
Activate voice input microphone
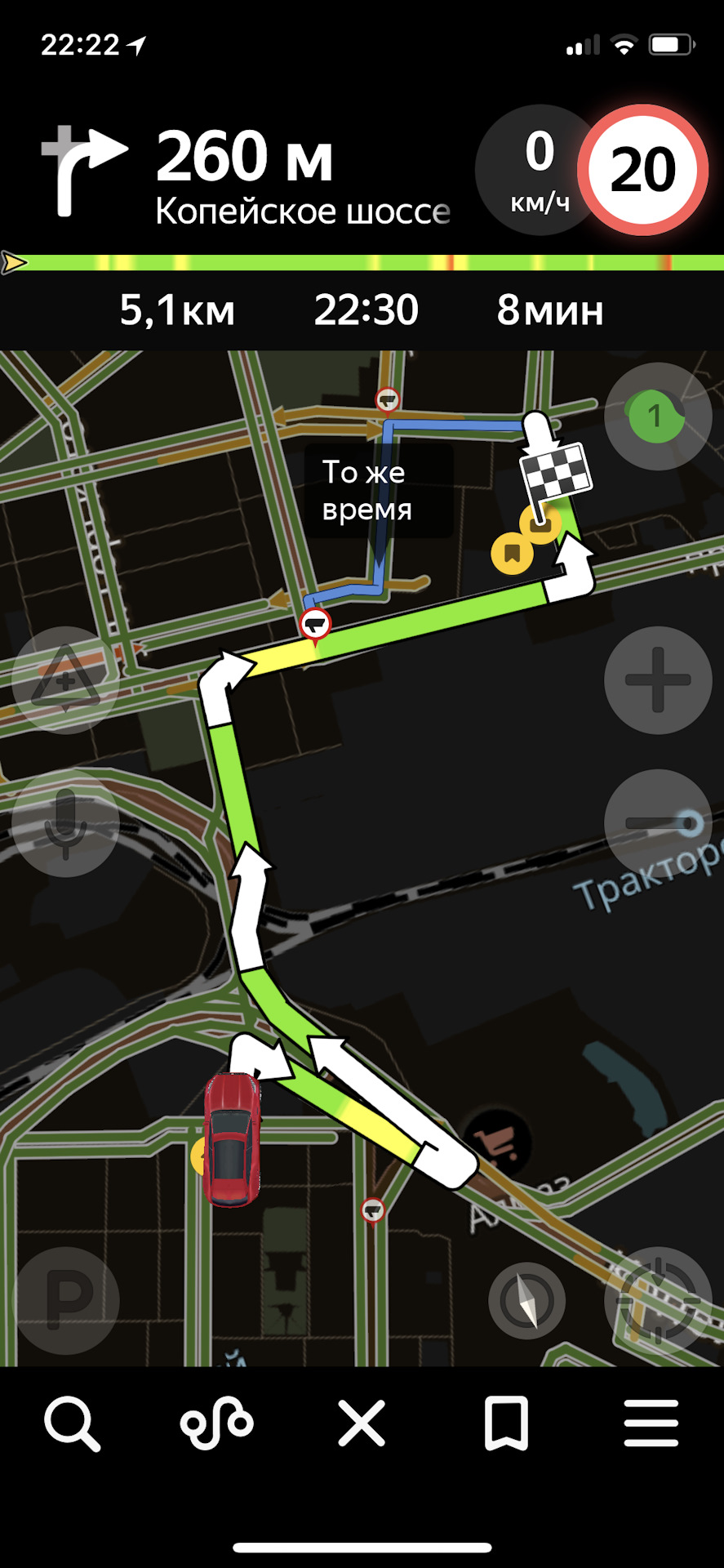[x=65, y=823]
